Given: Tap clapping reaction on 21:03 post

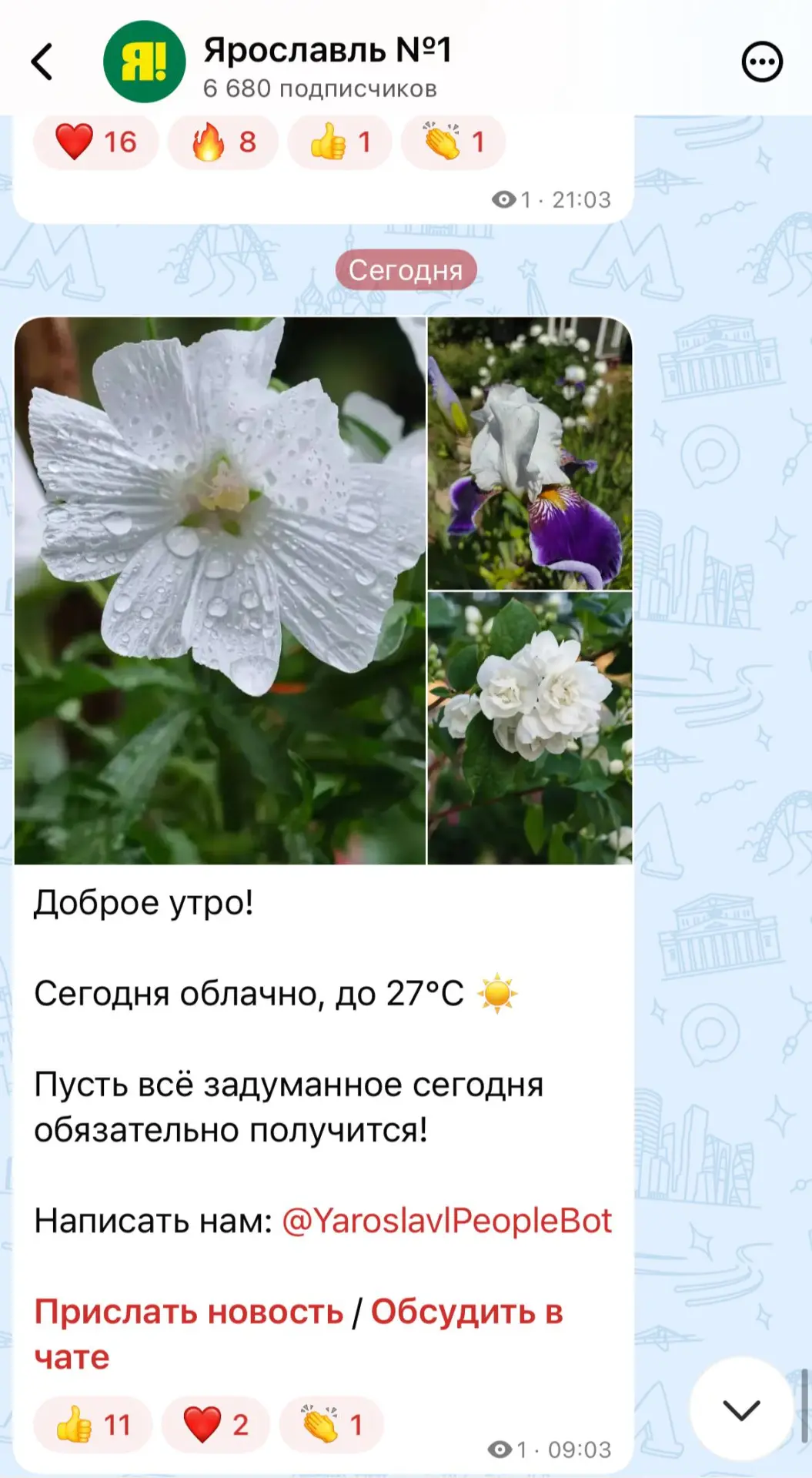Looking at the screenshot, I should 453,142.
